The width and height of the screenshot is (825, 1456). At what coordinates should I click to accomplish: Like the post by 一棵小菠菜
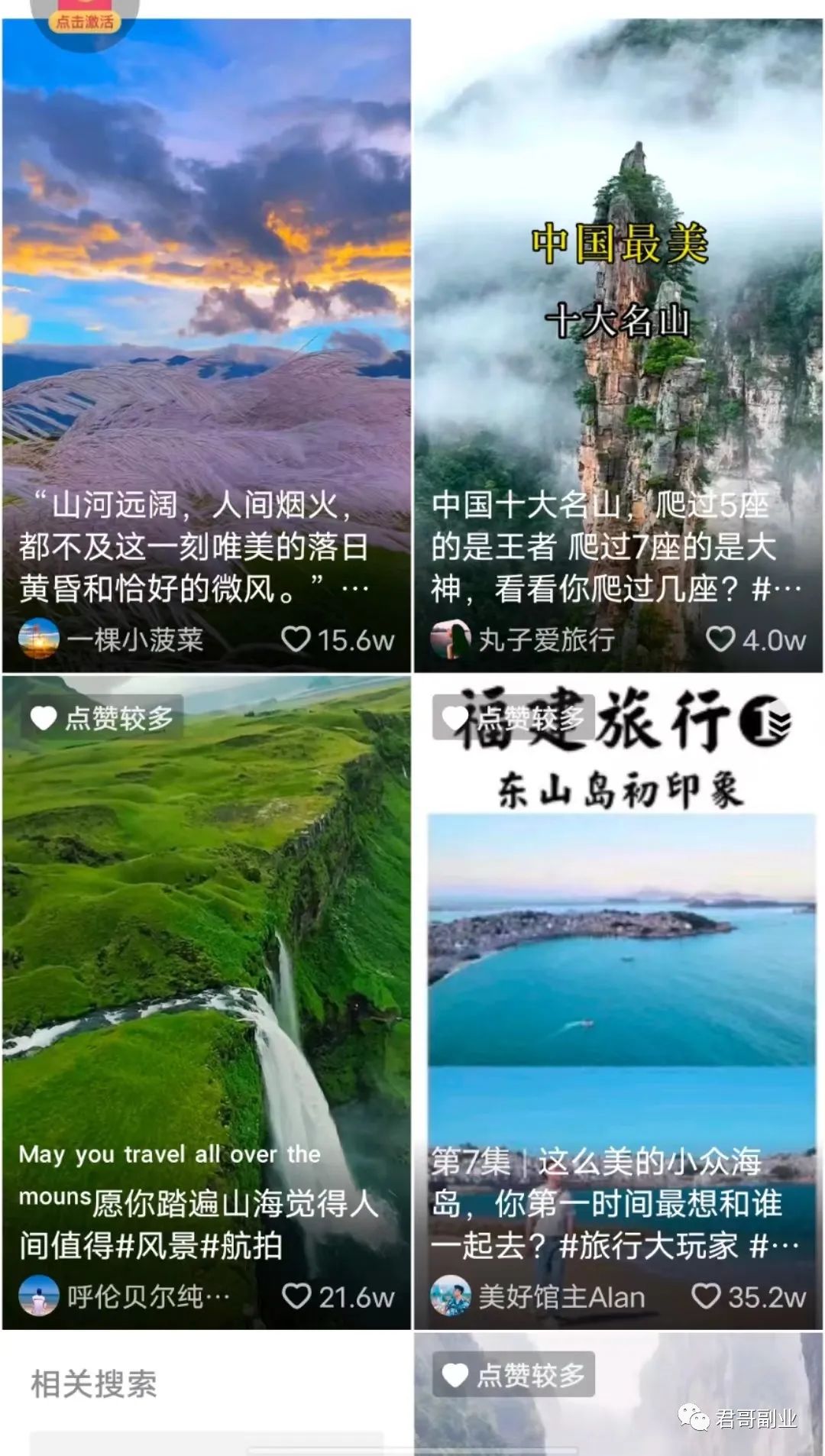coord(296,639)
